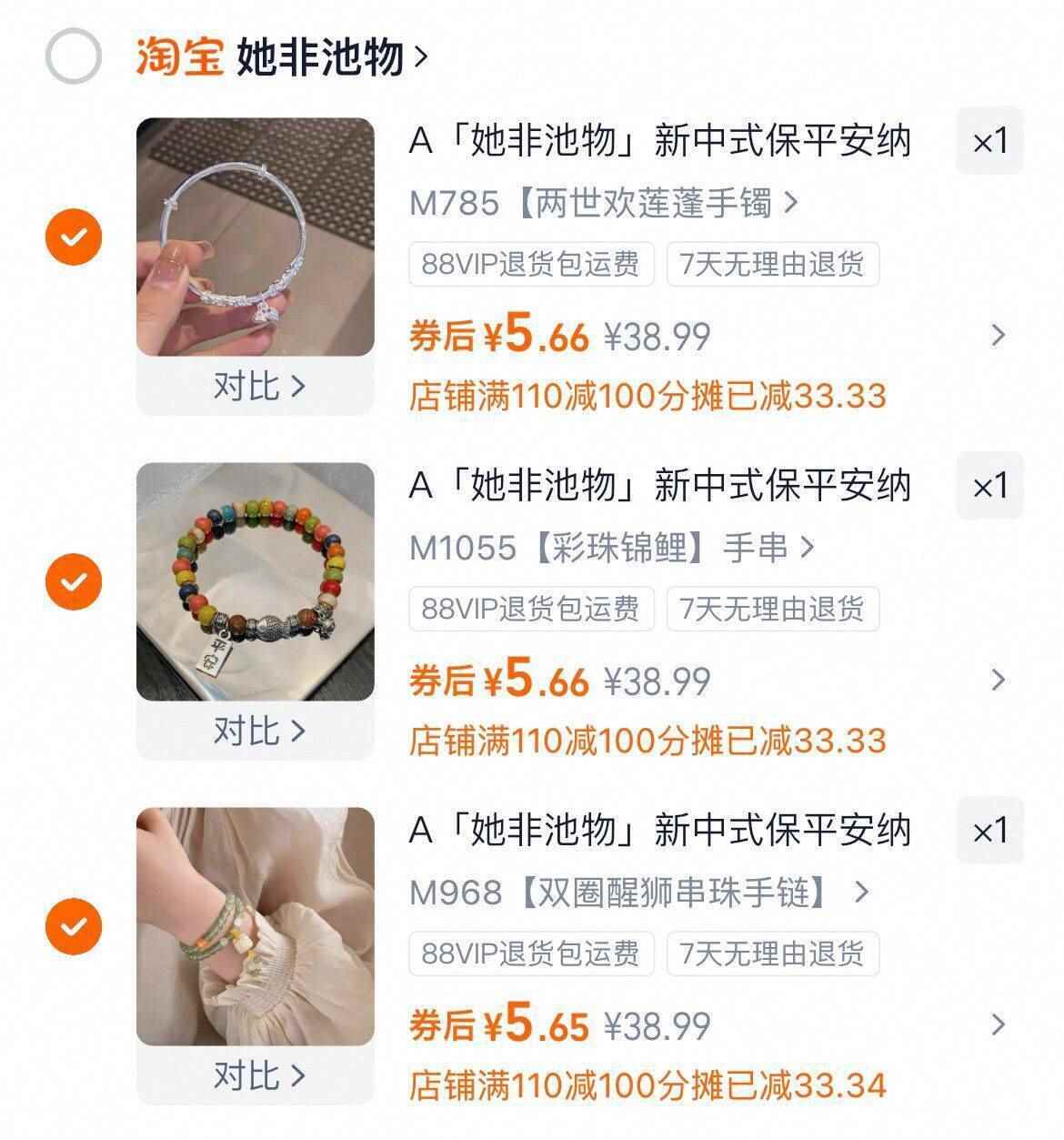Uncheck the M968 双圈醒狮串珠手链 item

pyautogui.click(x=74, y=926)
